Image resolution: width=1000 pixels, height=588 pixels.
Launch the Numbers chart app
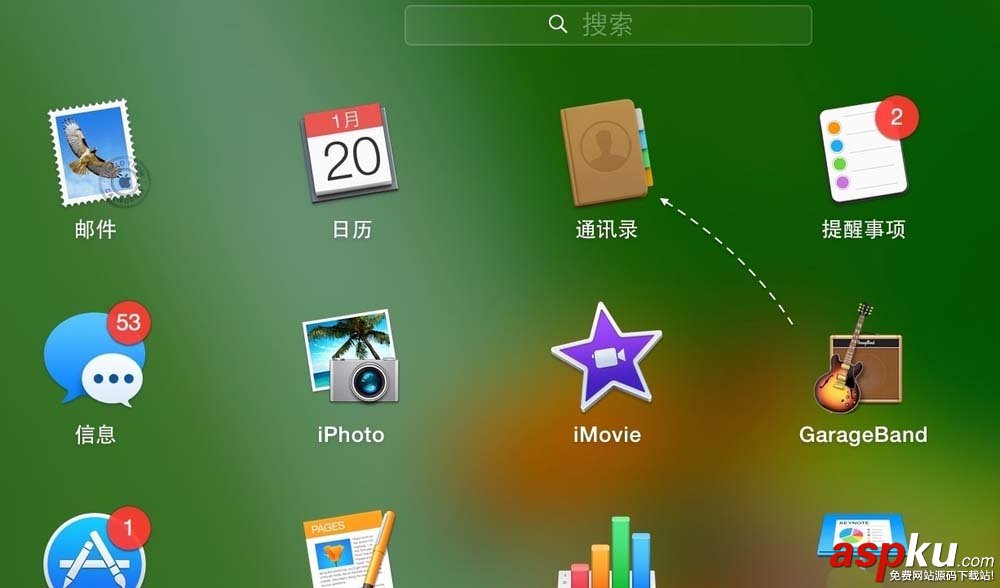(x=606, y=555)
